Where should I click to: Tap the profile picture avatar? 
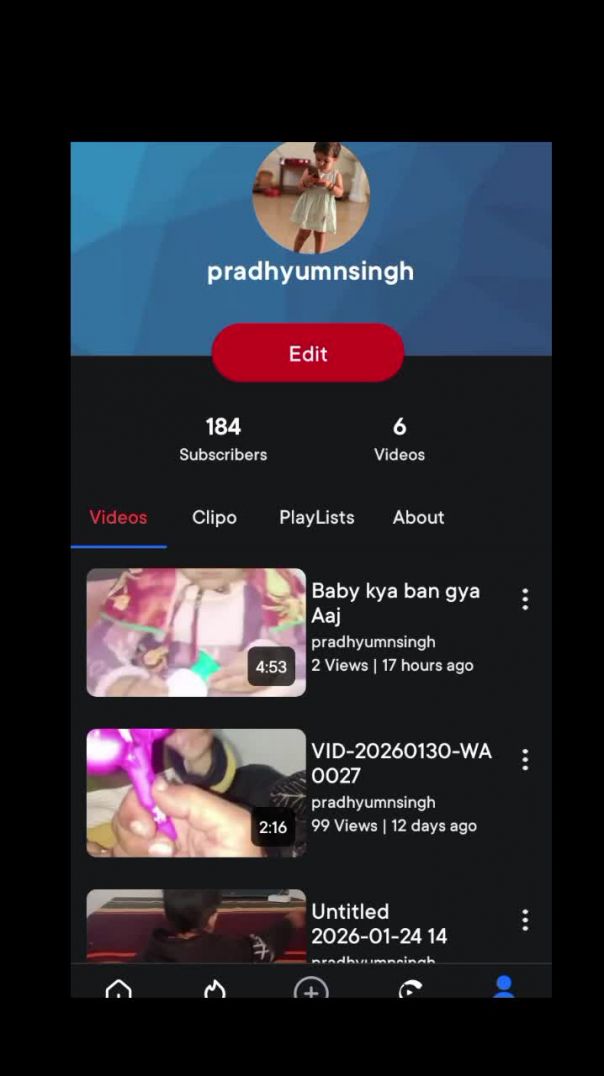click(x=311, y=196)
